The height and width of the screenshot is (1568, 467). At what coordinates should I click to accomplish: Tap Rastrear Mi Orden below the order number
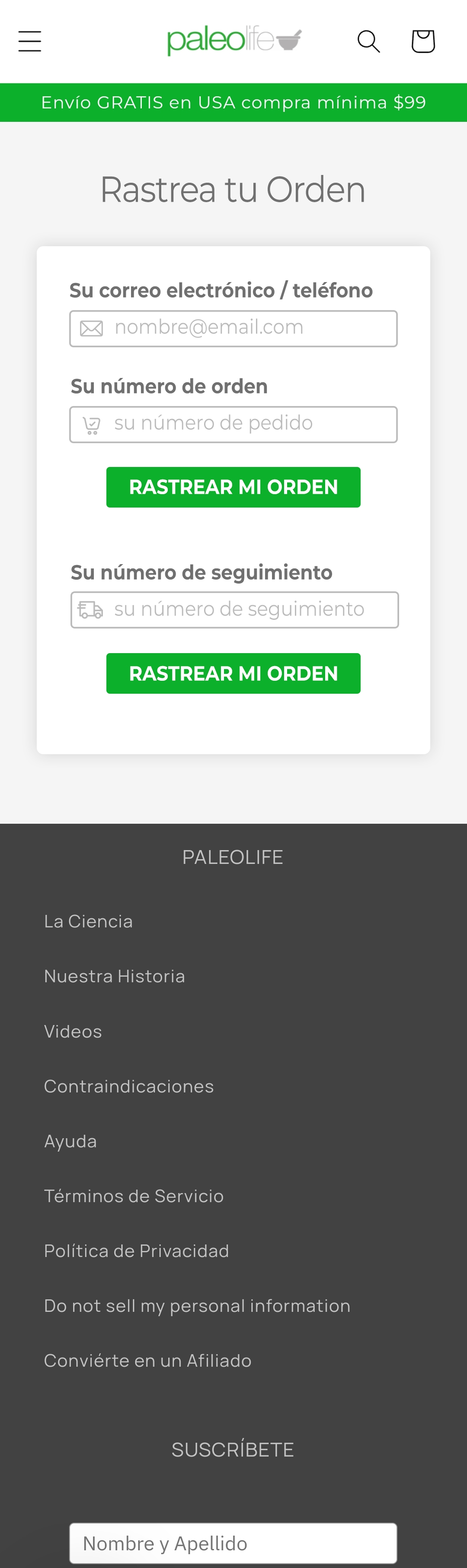(x=233, y=487)
